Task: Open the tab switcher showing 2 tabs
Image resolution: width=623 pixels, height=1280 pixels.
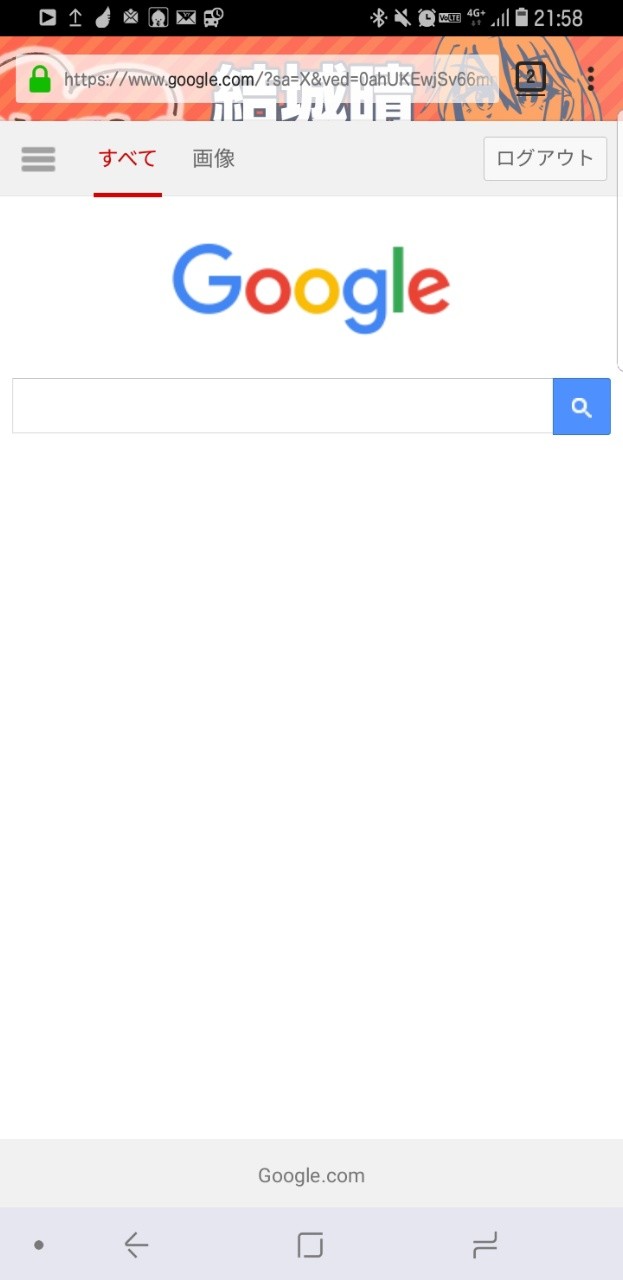Action: point(531,78)
